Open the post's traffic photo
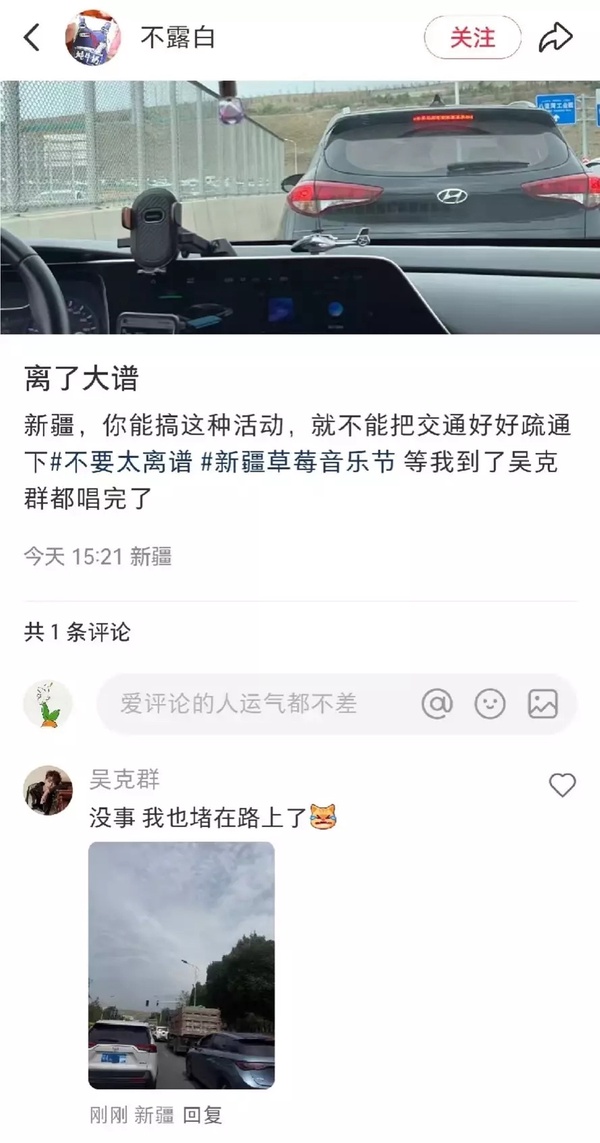Viewport: 600px width, 1143px height. point(300,207)
